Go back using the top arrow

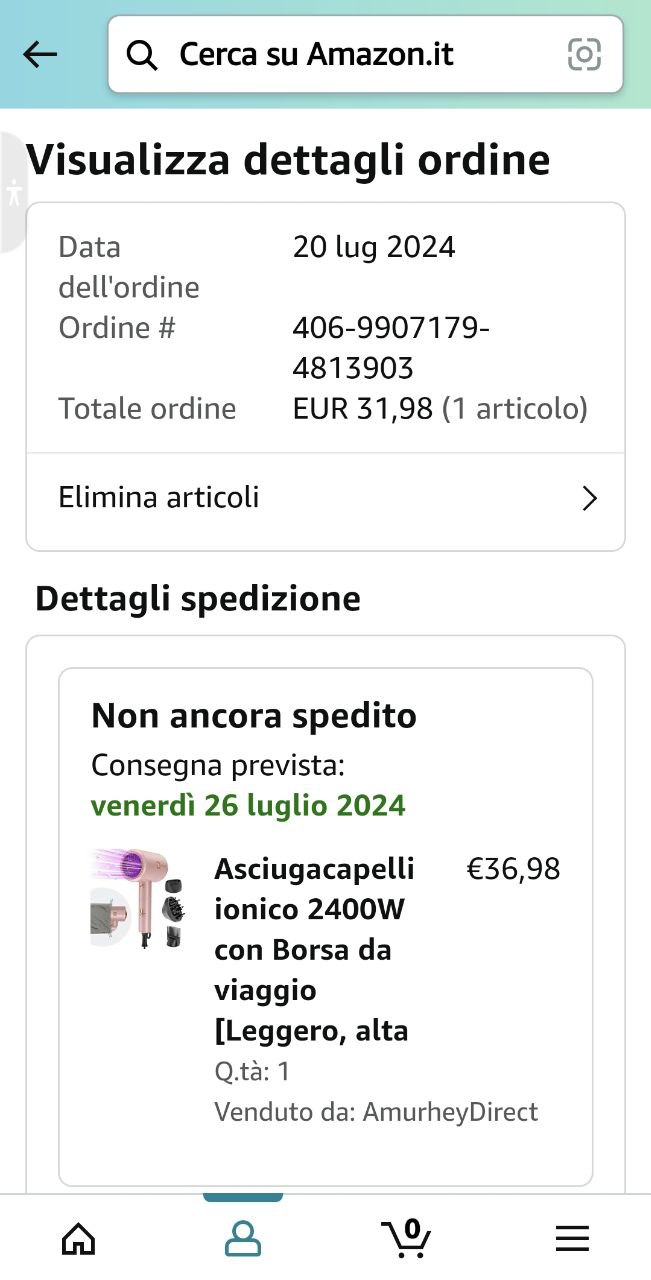[40, 54]
